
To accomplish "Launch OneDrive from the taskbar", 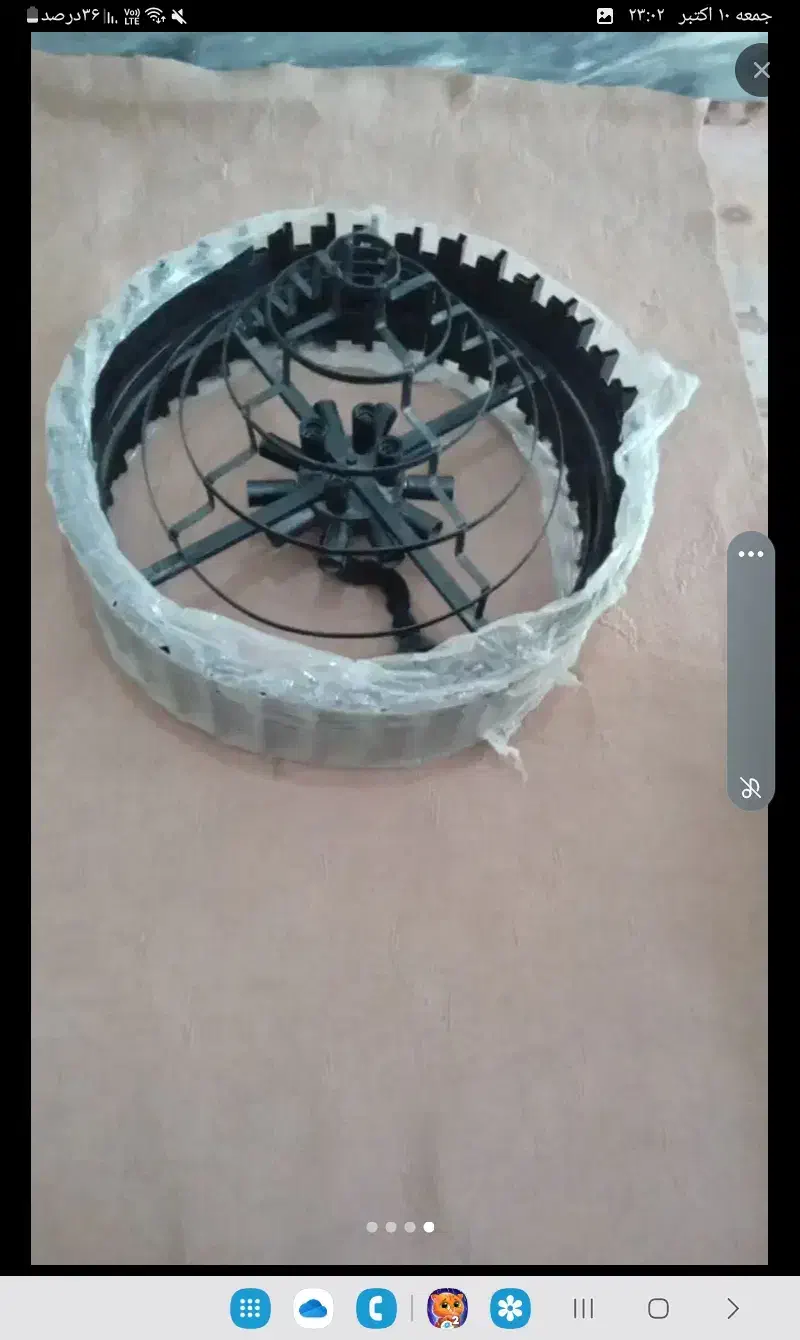I will tap(313, 1308).
